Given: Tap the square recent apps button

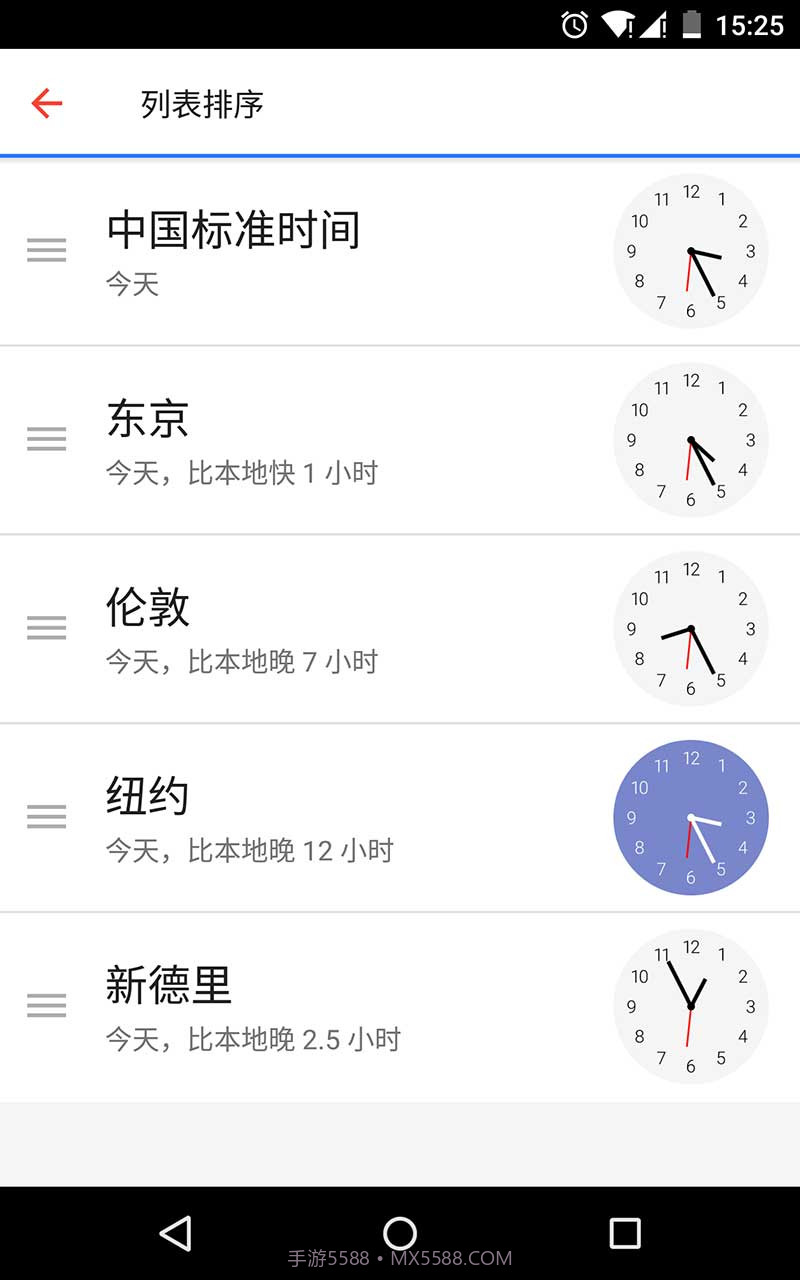Looking at the screenshot, I should pyautogui.click(x=624, y=1234).
